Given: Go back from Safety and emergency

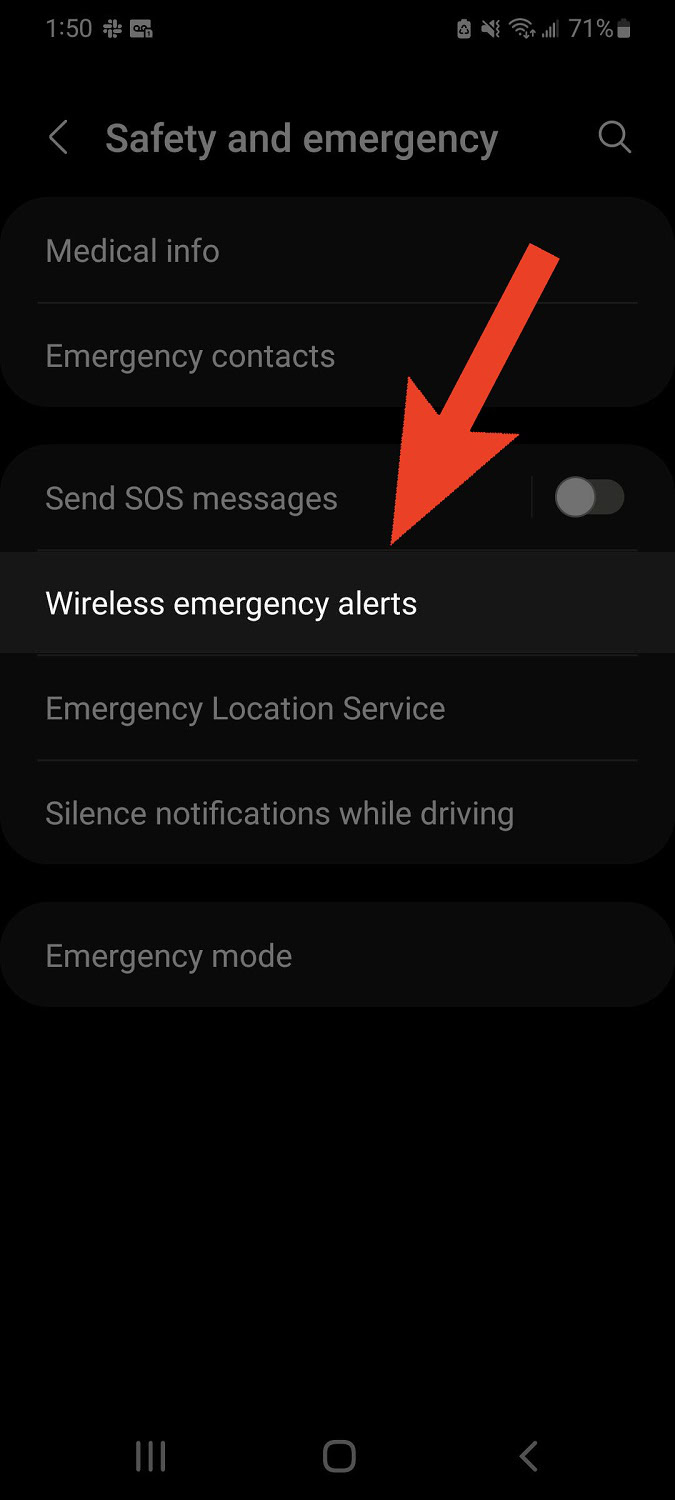Looking at the screenshot, I should 59,138.
